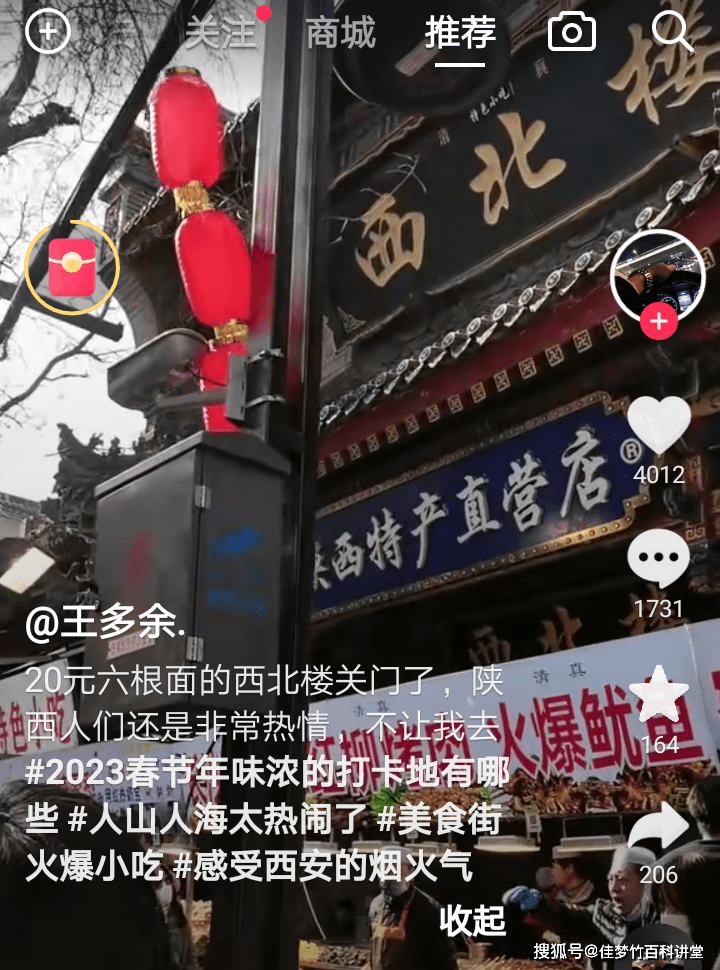Switch to the 商城 tab

(x=341, y=32)
